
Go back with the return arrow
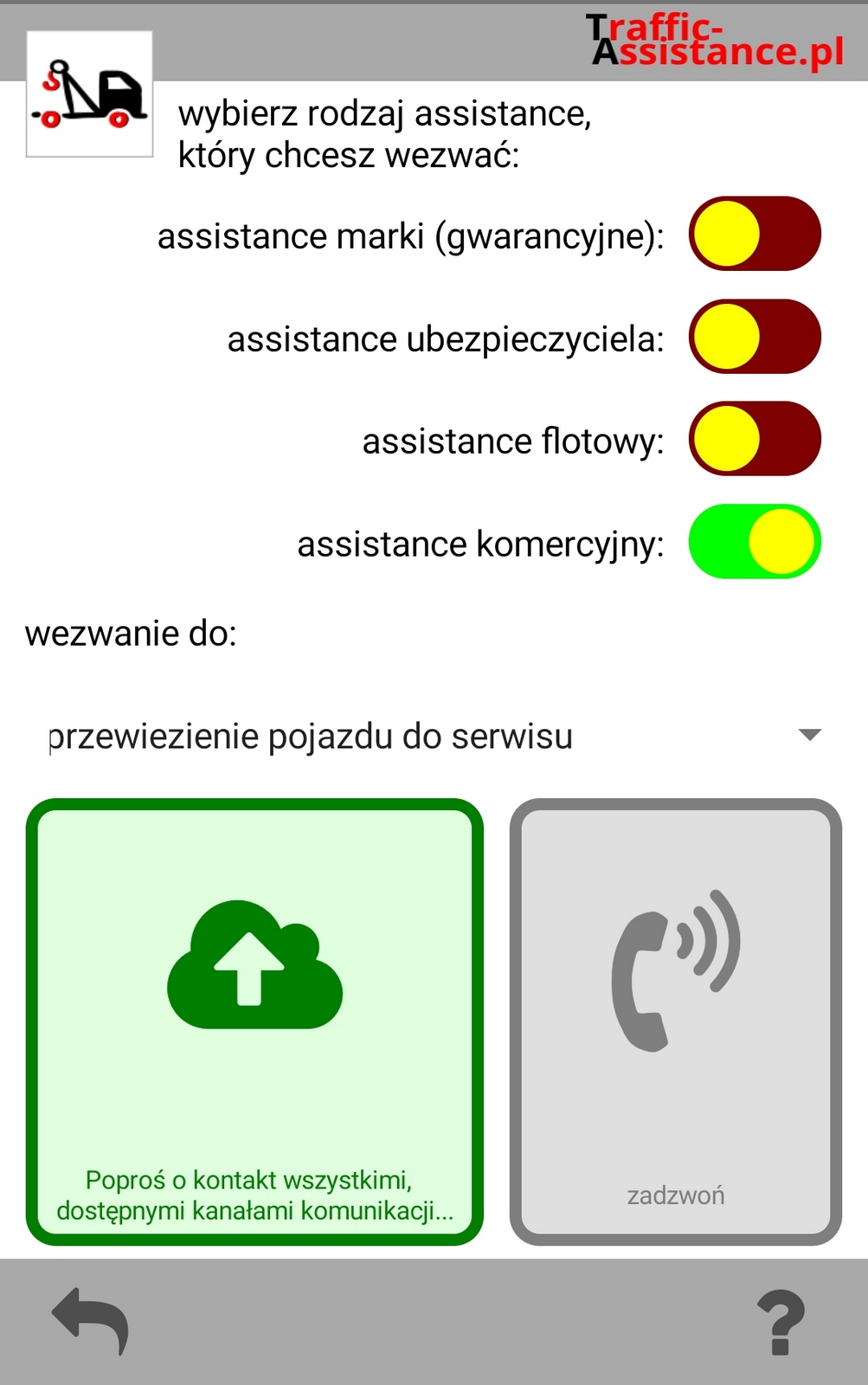pos(90,1321)
